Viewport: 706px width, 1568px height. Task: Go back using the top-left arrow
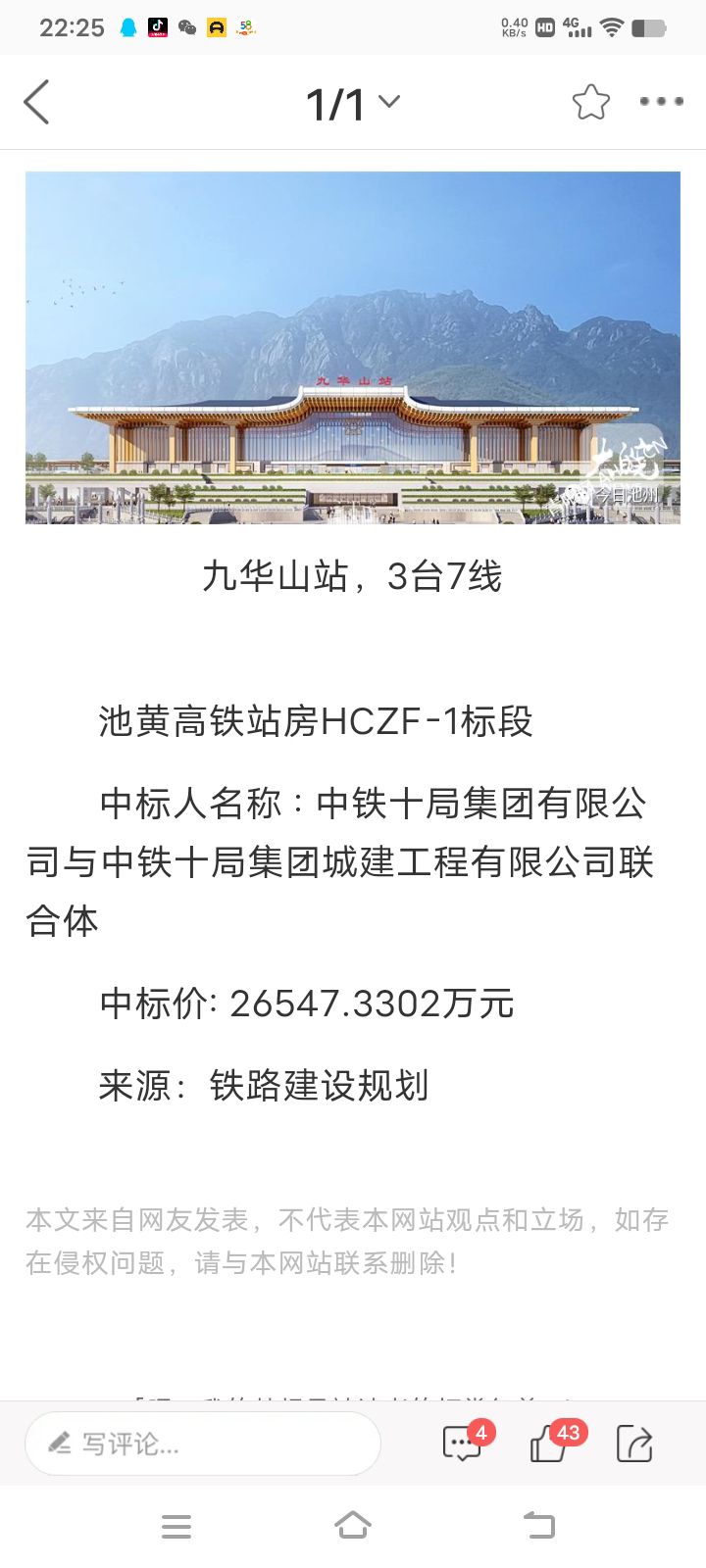coord(37,102)
